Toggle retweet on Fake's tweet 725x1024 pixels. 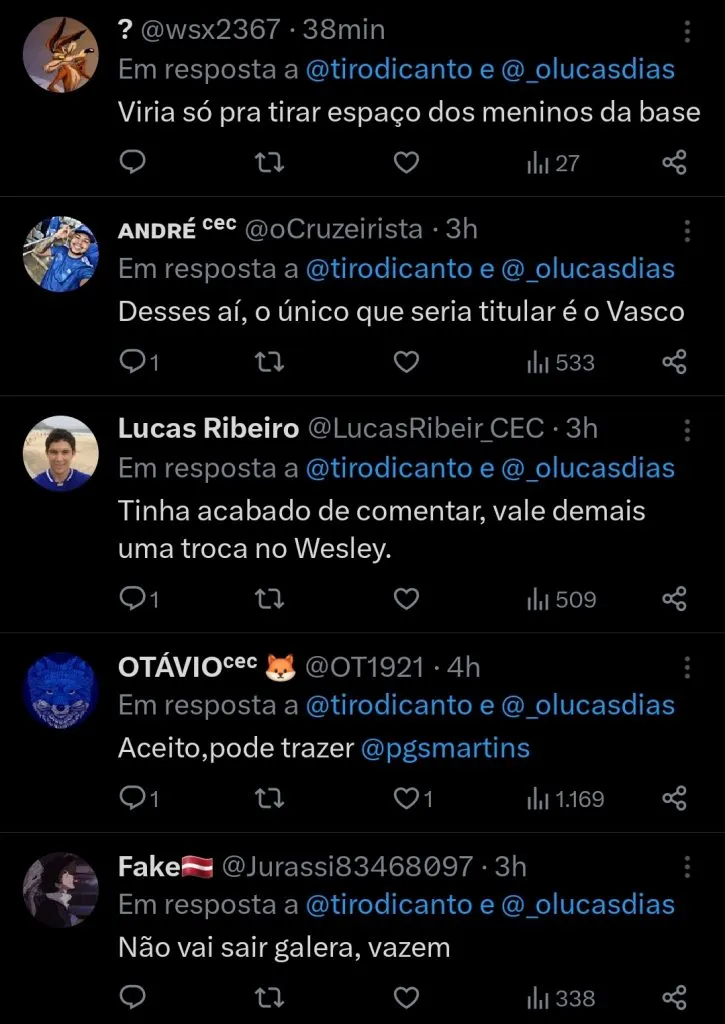click(267, 997)
